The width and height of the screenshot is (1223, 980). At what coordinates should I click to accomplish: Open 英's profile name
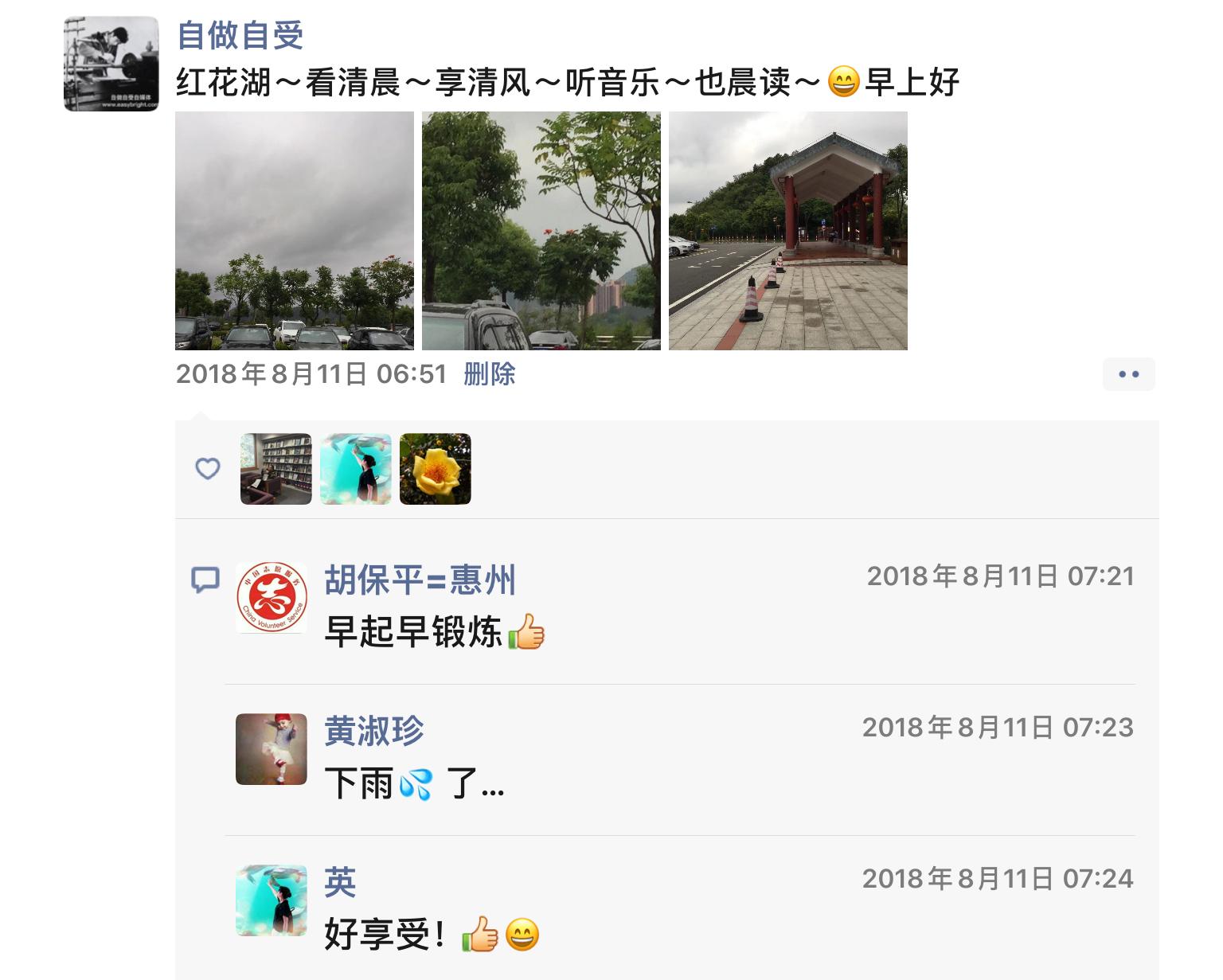click(340, 882)
